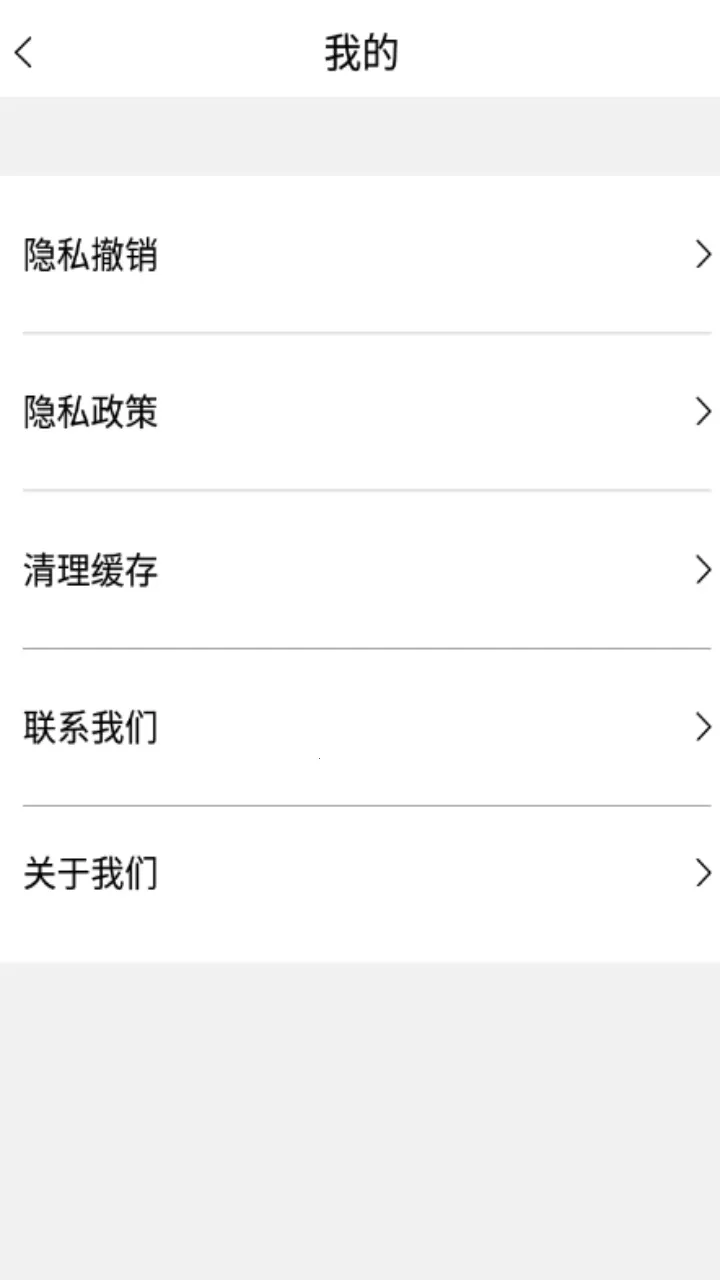Tap the chevron after 联系我们
The width and height of the screenshot is (720, 1280).
pyautogui.click(x=702, y=727)
